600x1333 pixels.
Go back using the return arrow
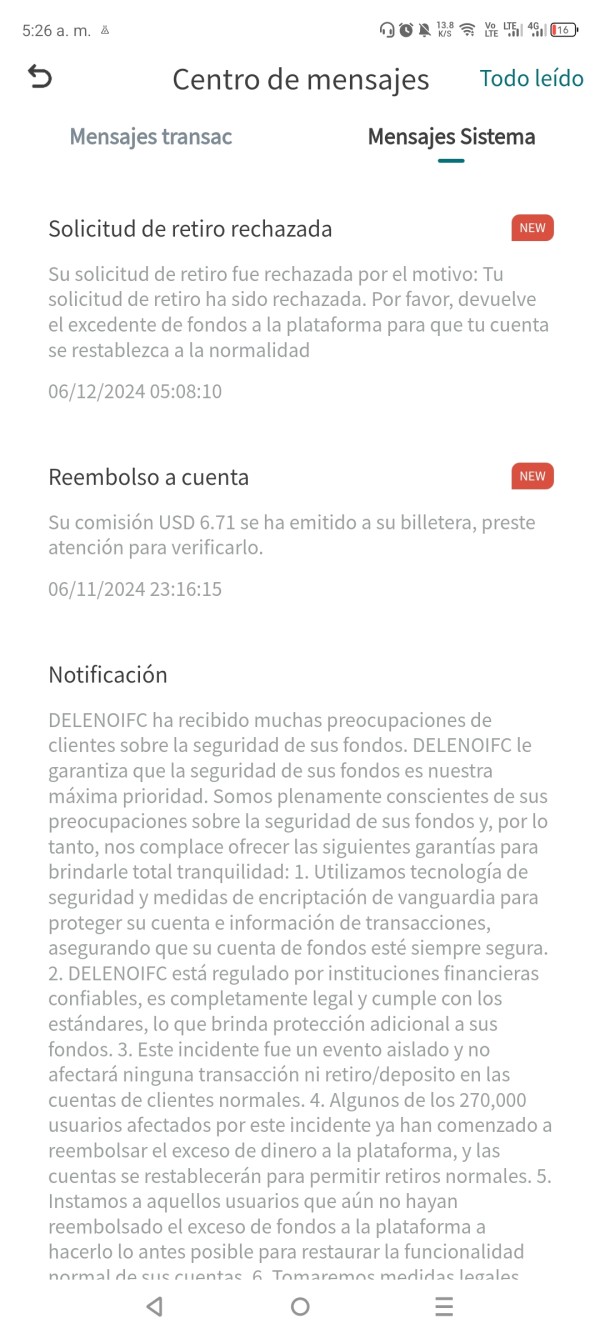(40, 77)
